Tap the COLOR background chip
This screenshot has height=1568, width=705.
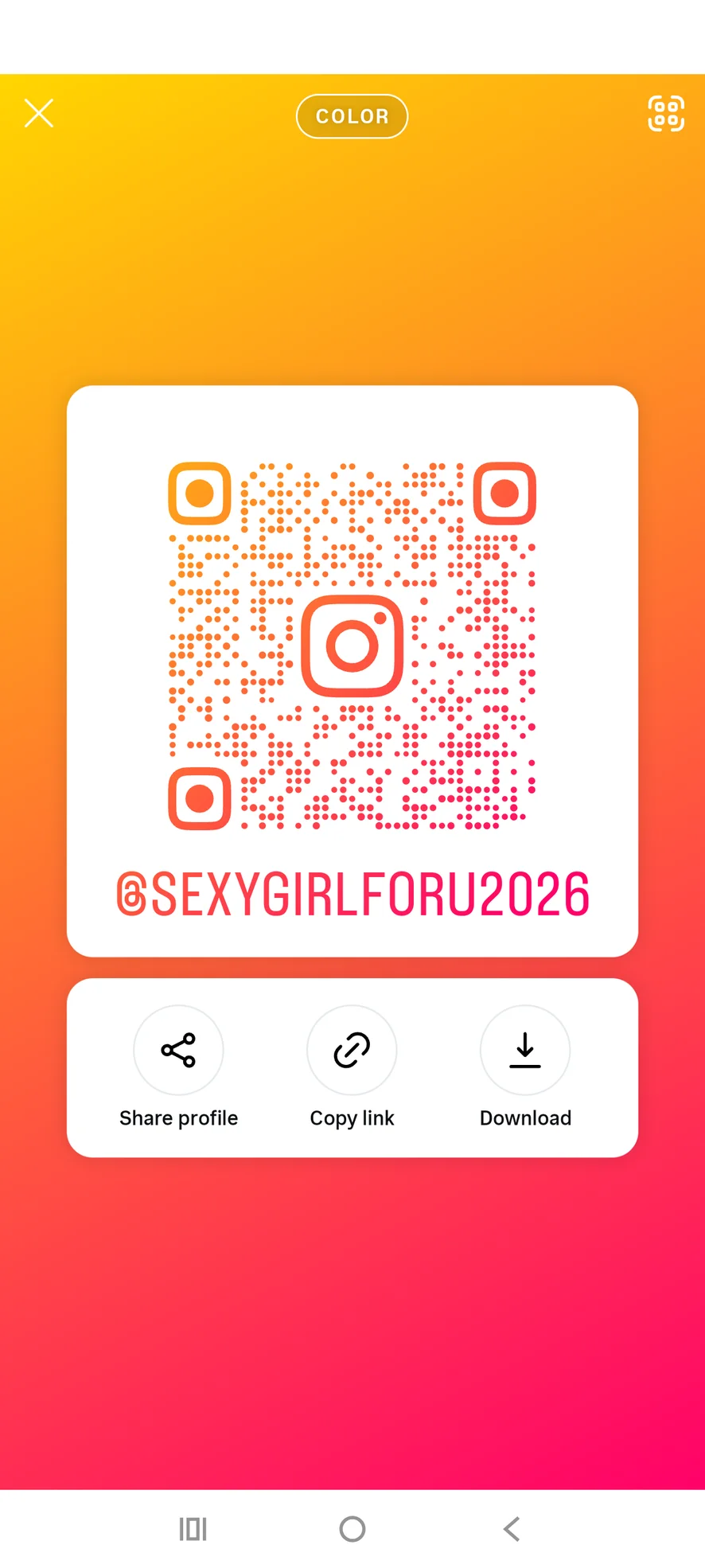352,116
